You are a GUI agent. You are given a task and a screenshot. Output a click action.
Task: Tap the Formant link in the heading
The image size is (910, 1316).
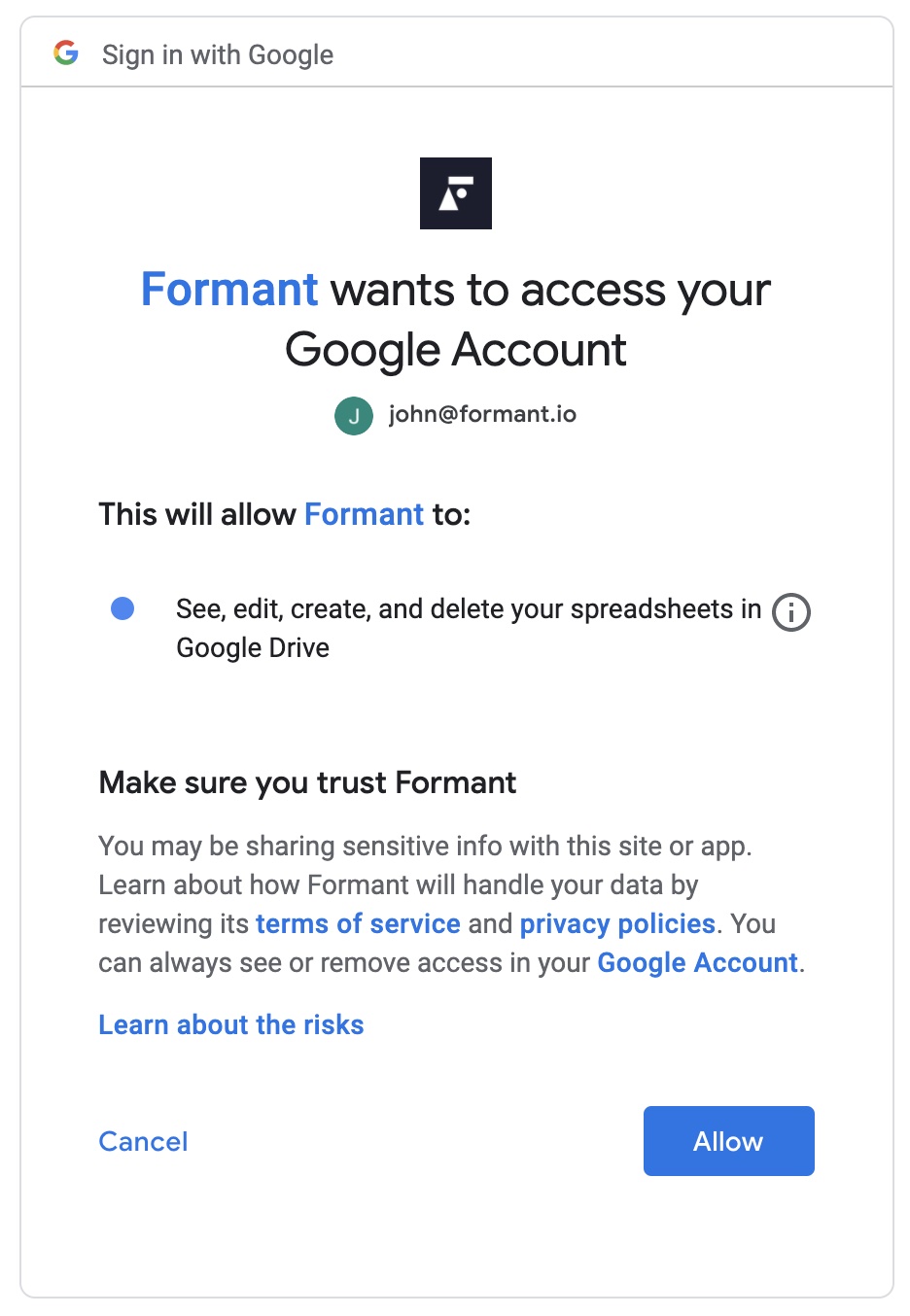coord(229,290)
